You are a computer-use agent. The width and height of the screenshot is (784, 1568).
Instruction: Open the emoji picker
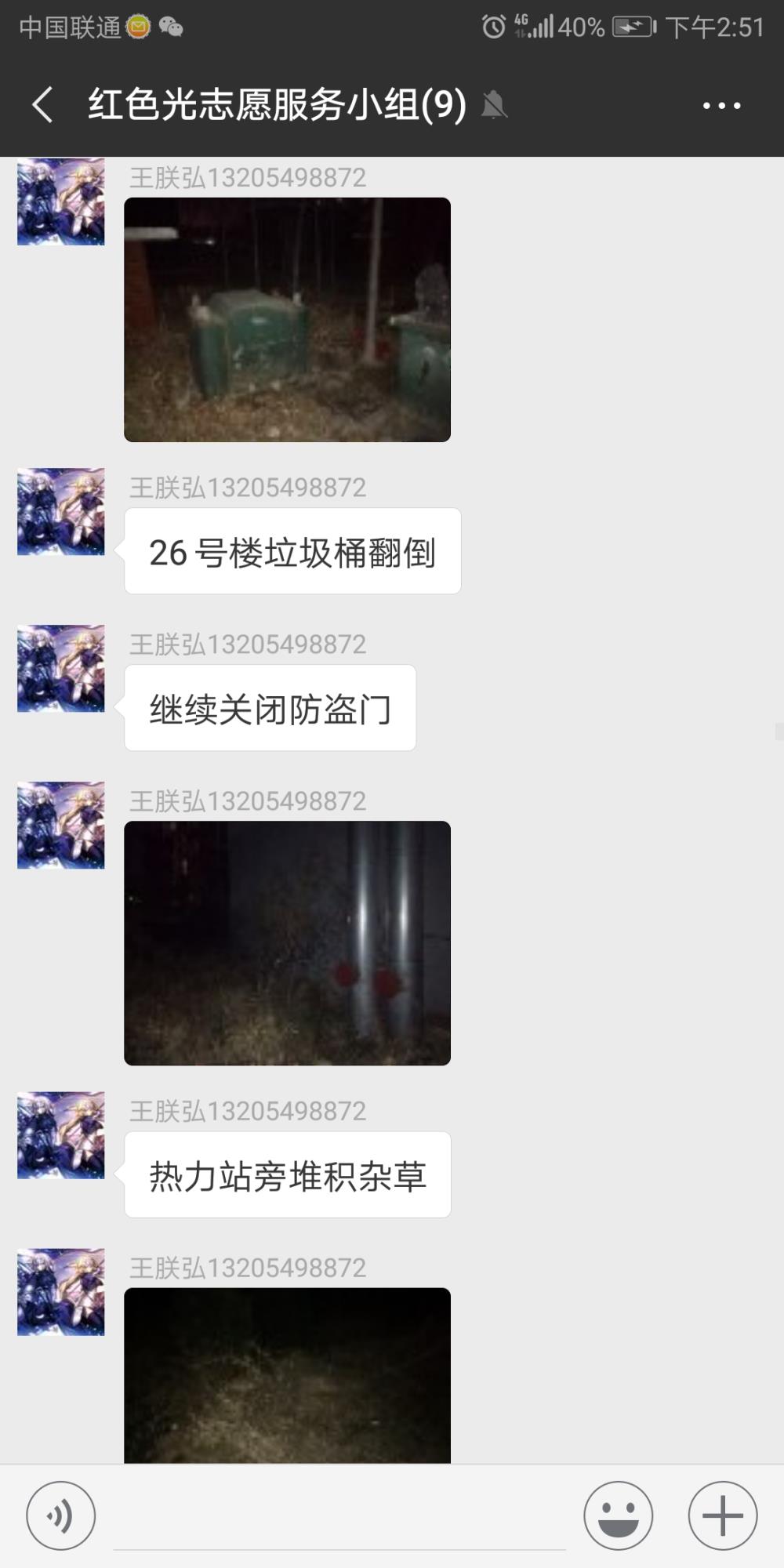tap(618, 1515)
